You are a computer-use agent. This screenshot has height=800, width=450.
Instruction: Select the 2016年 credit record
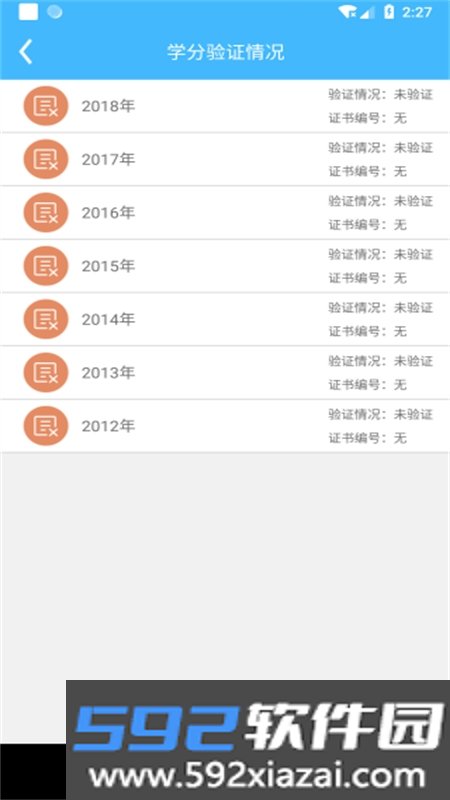(225, 213)
